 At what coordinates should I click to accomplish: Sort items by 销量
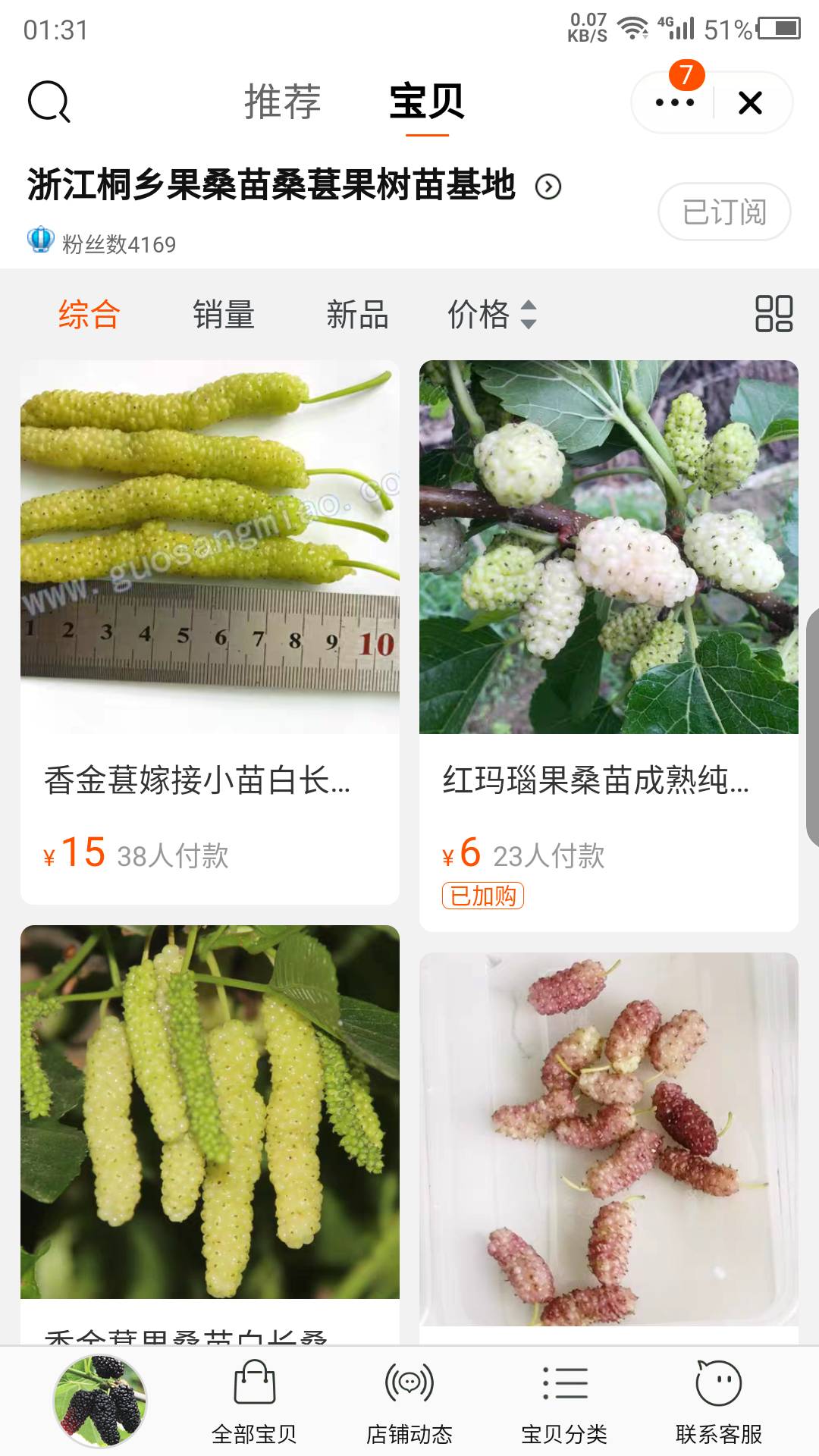click(224, 314)
